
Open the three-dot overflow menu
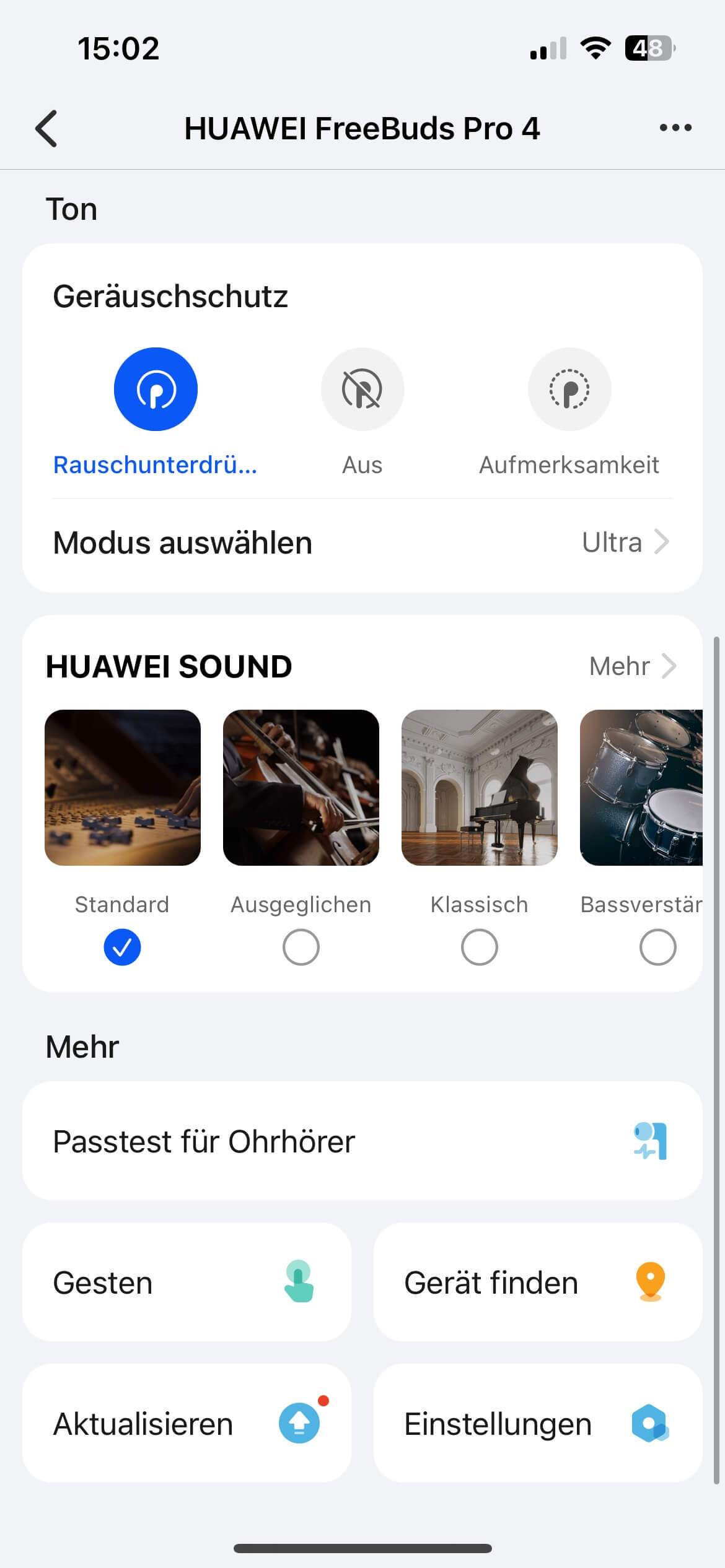pos(675,128)
